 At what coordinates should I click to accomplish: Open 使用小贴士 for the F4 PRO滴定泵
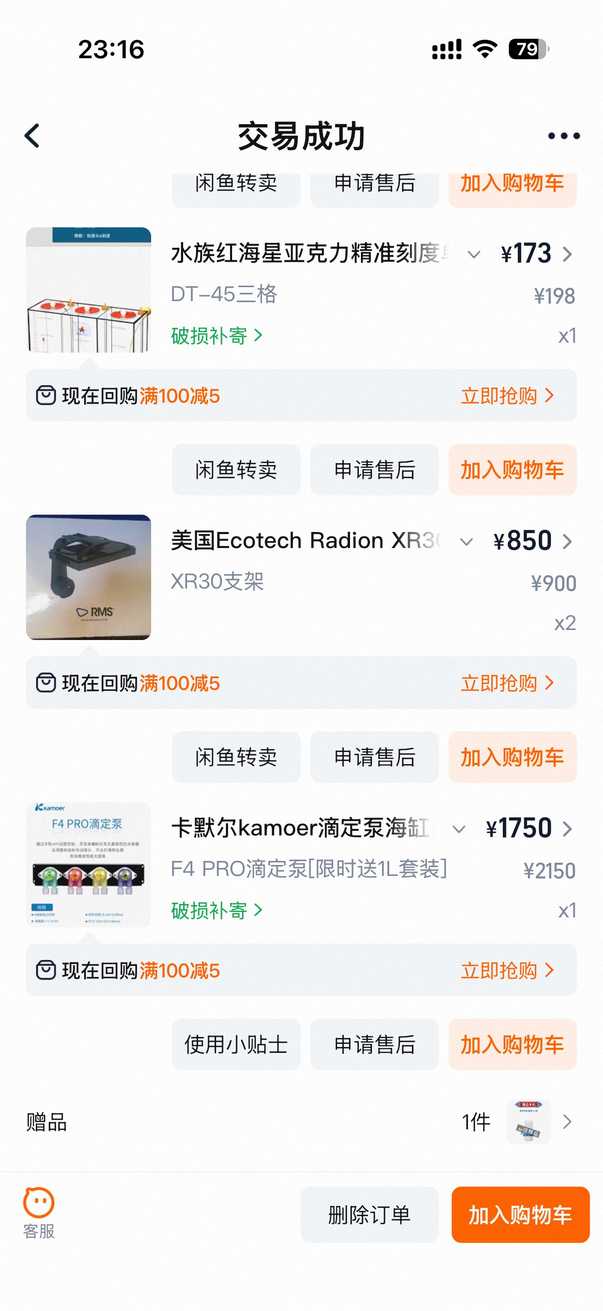pos(236,1045)
